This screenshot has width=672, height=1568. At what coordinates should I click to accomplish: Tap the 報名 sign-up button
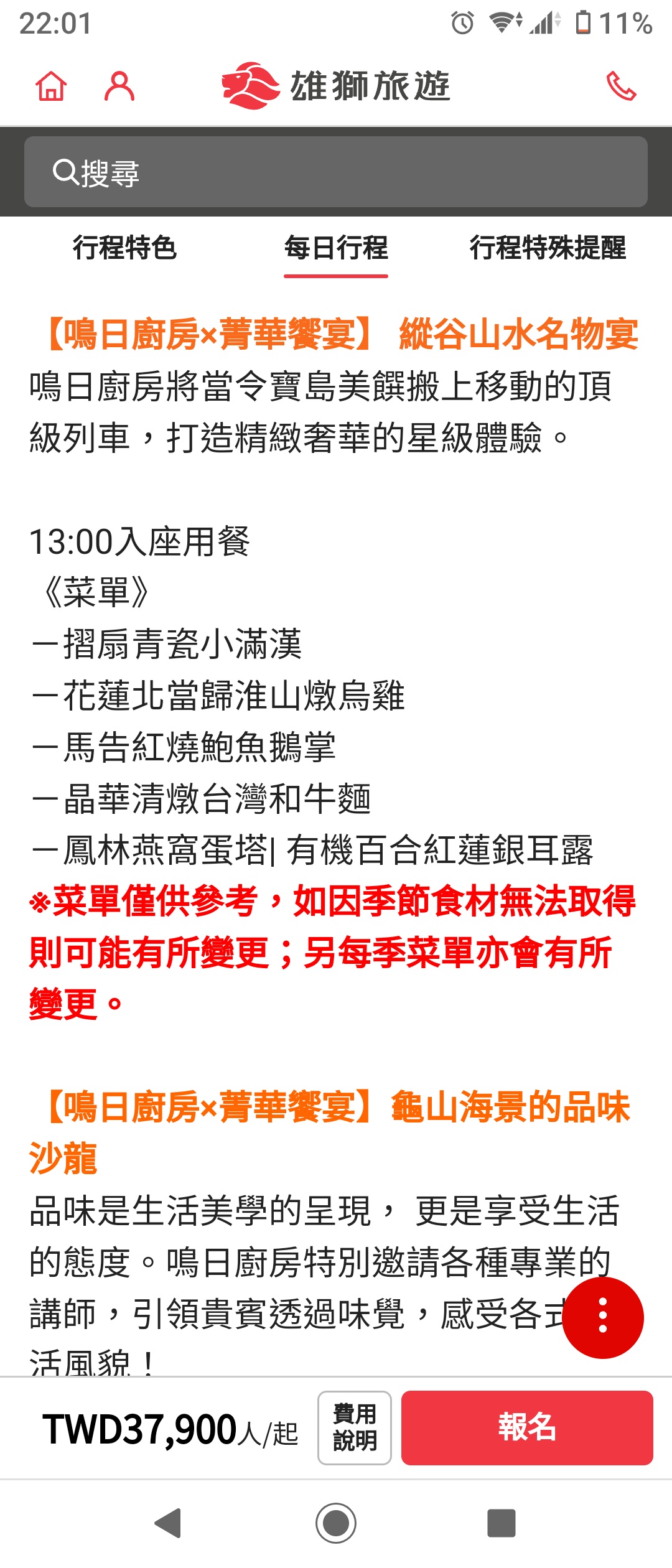pos(527,1427)
